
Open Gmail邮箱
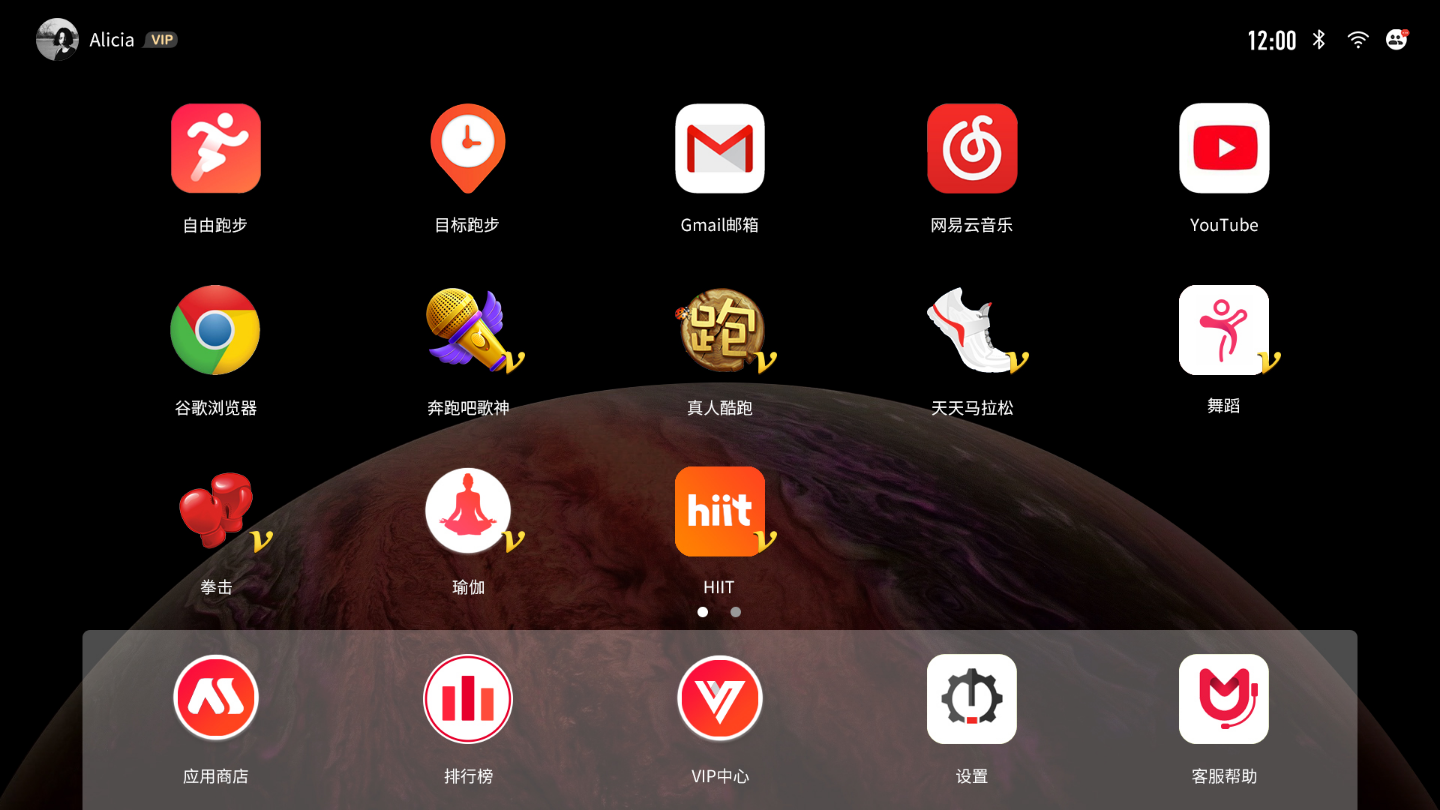720,148
